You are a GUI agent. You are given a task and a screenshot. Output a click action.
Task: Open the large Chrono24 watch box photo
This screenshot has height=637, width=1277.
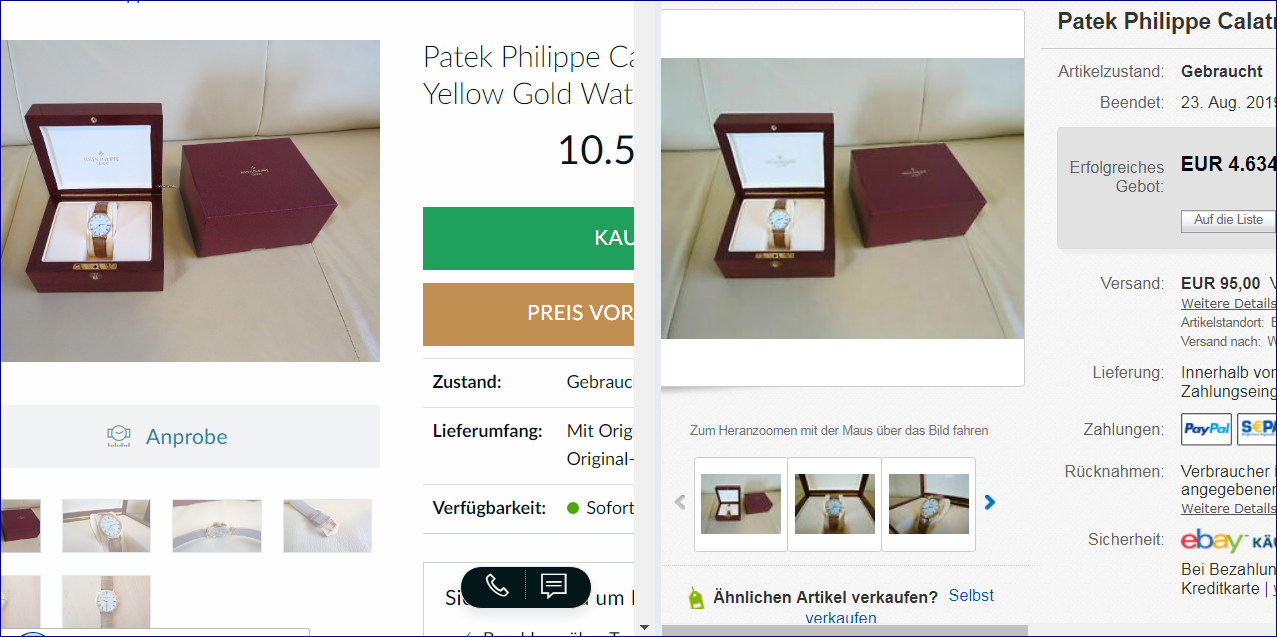tap(190, 200)
